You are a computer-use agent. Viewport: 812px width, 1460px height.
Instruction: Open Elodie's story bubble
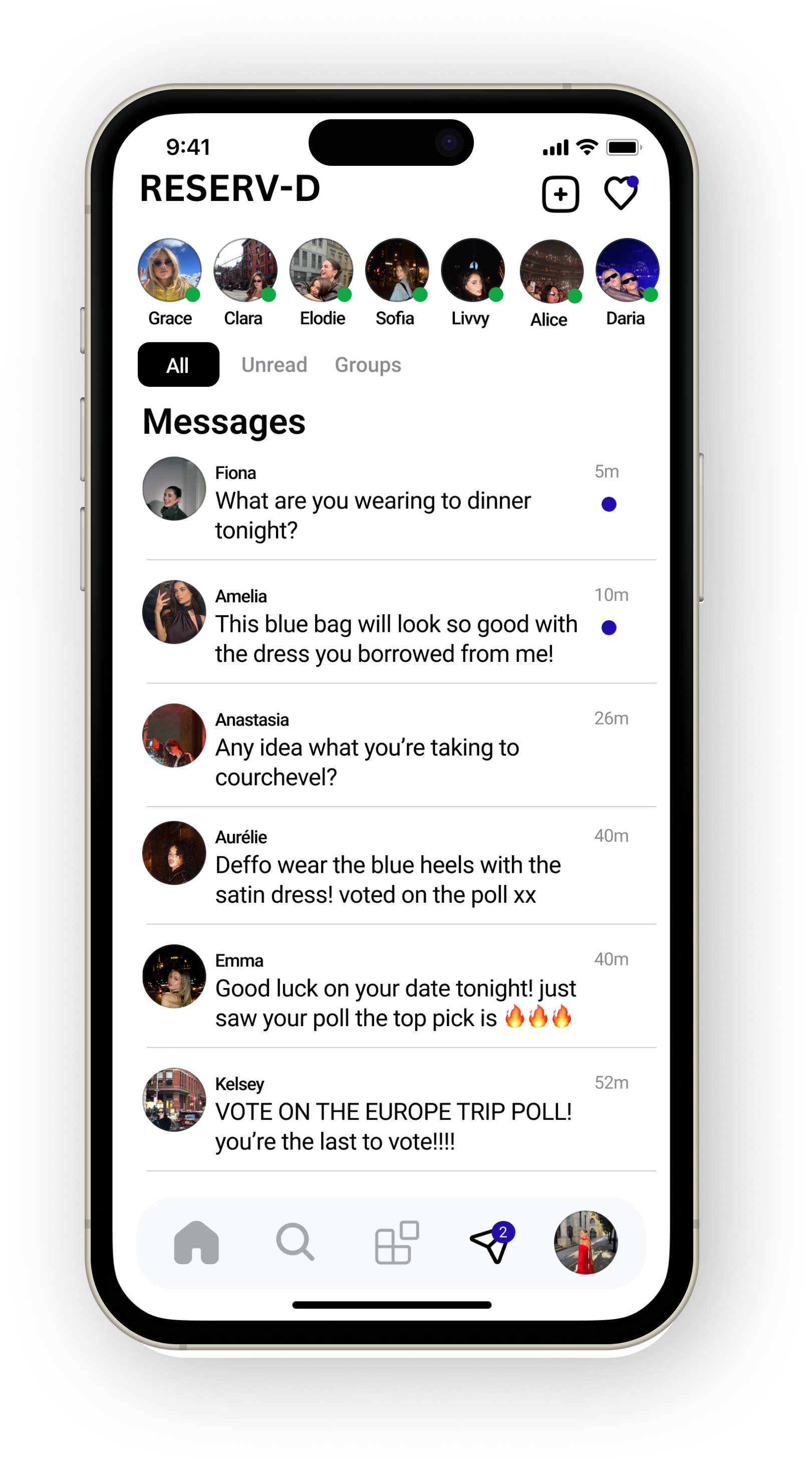[x=321, y=271]
